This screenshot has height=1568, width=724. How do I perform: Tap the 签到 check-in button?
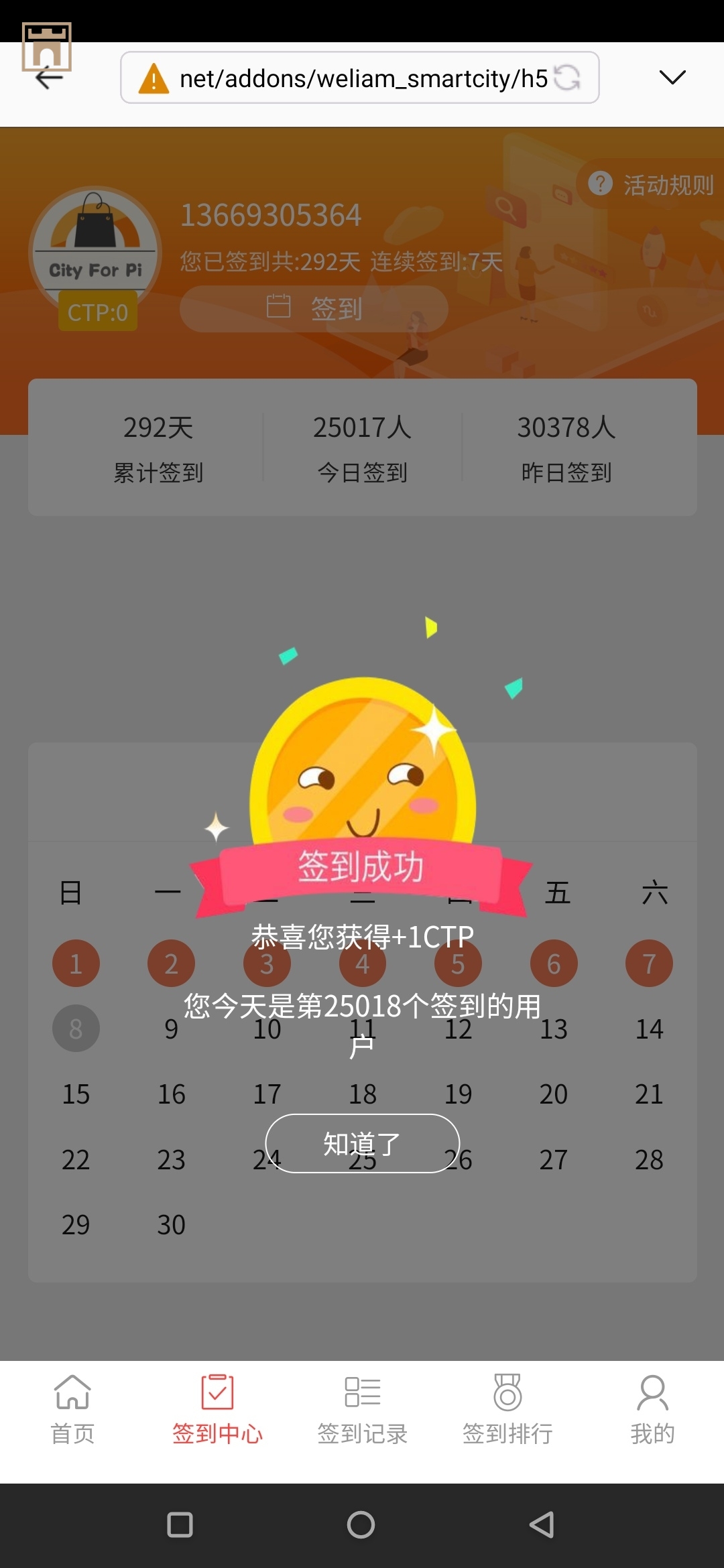[x=314, y=309]
